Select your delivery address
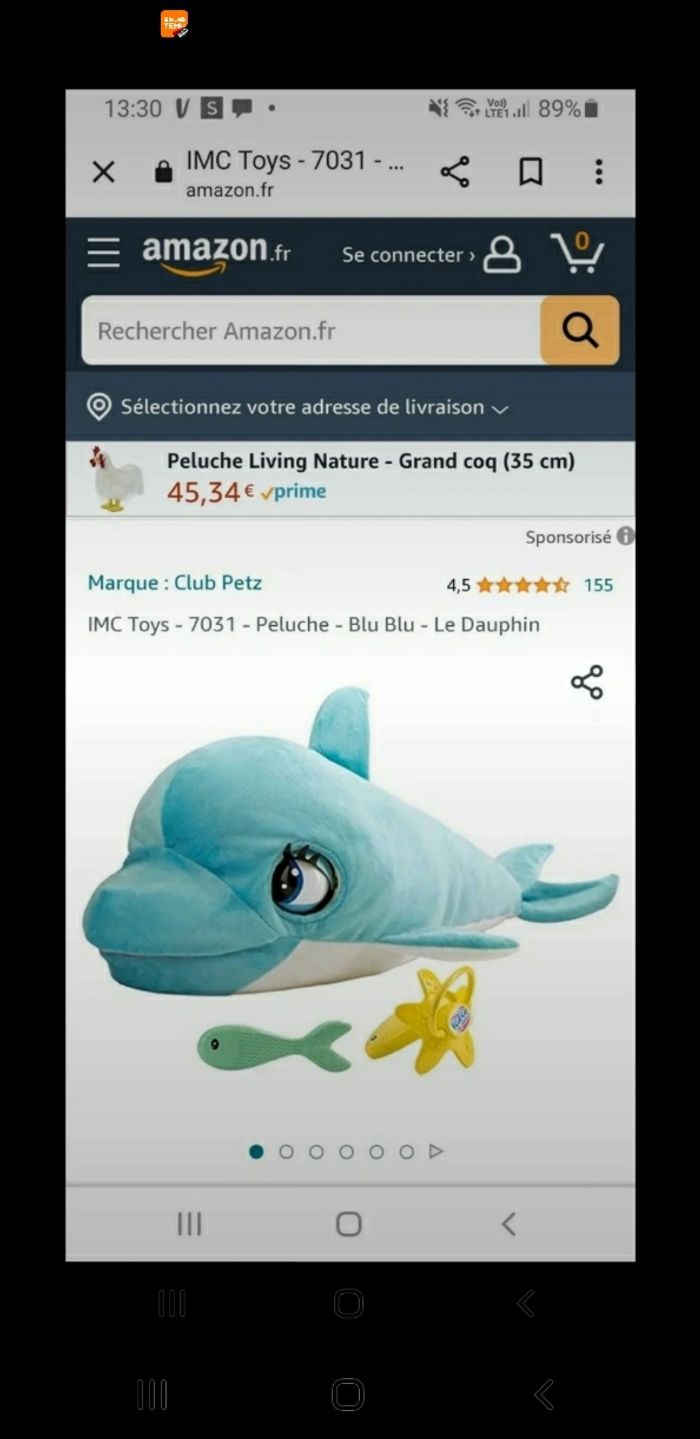 click(300, 407)
